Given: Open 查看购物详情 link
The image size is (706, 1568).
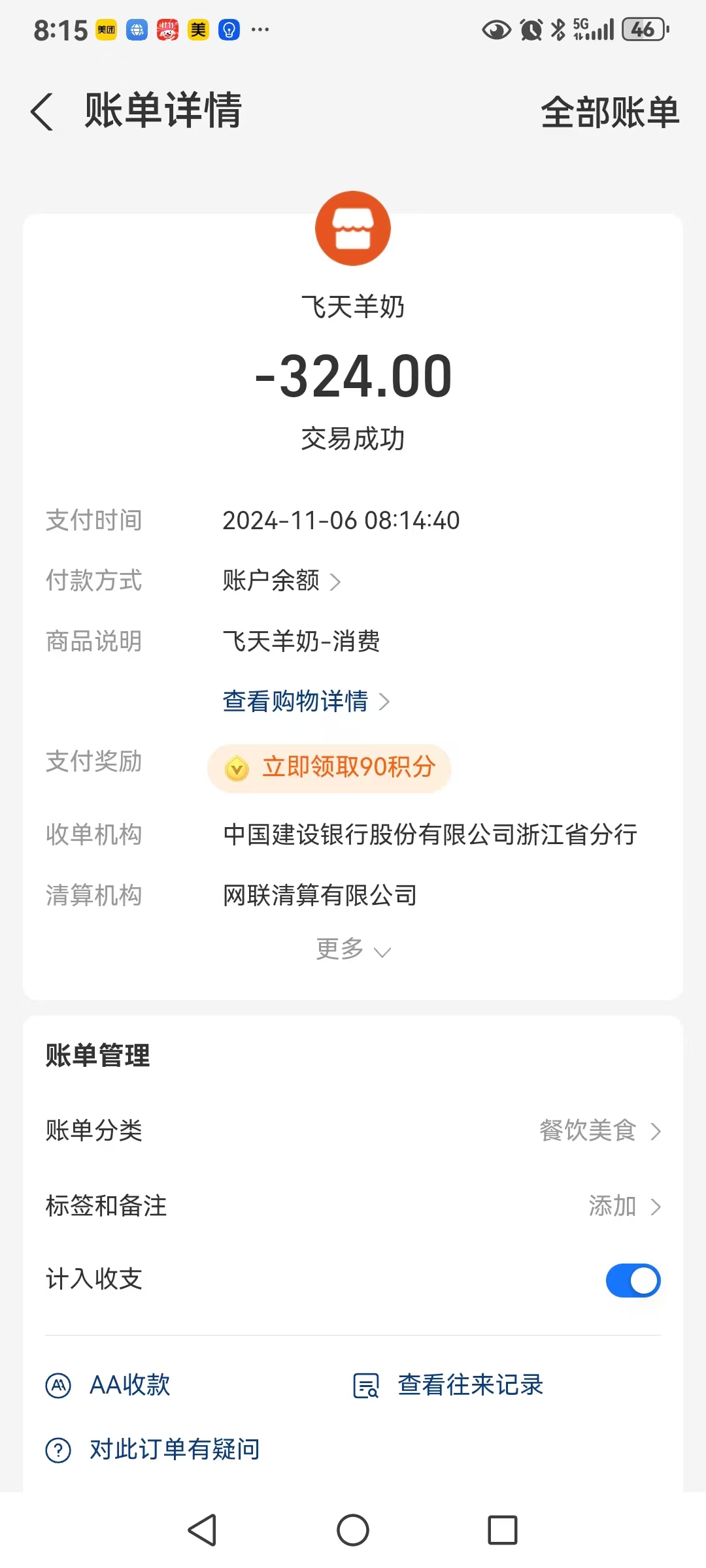Looking at the screenshot, I should click(x=305, y=702).
